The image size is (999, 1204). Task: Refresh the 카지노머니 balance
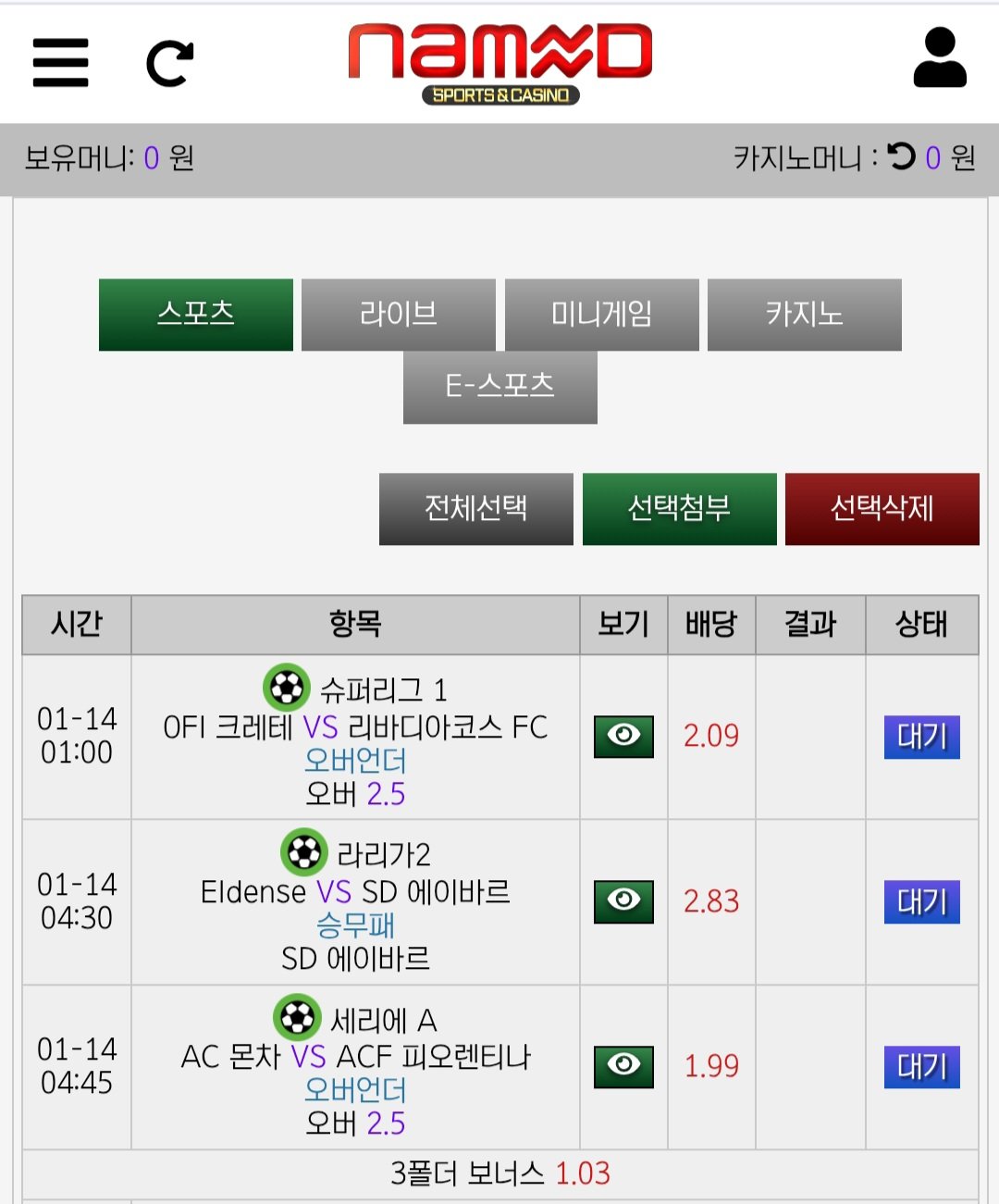[901, 156]
